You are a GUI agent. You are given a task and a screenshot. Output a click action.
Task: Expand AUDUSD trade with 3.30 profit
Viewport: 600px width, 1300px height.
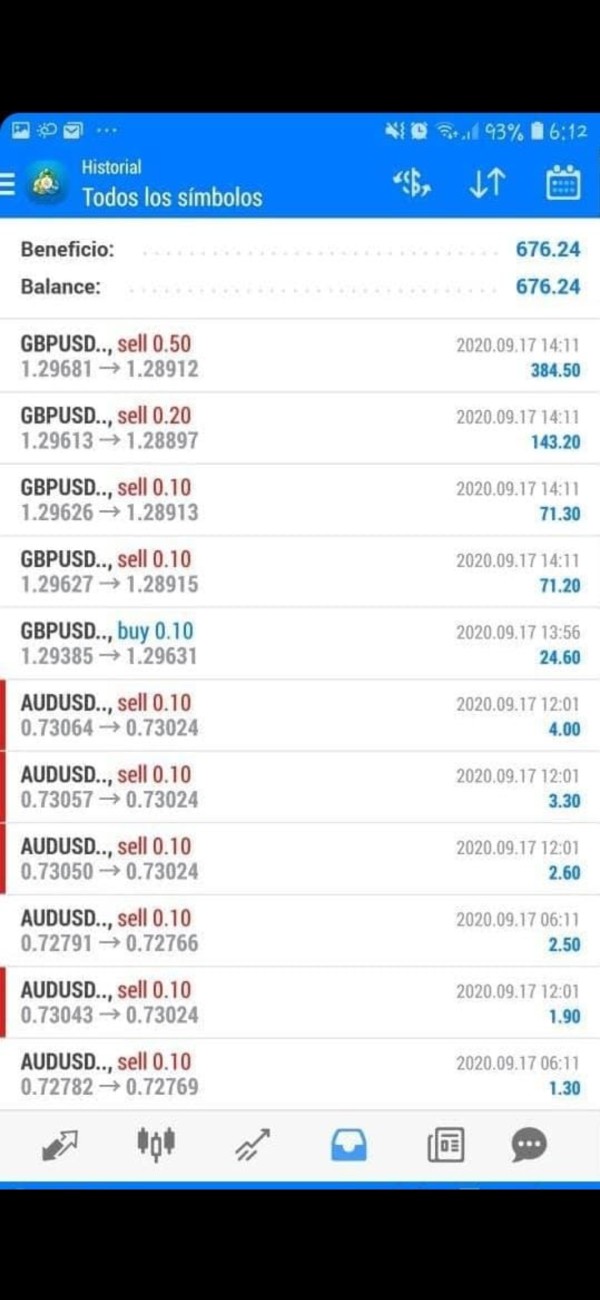point(300,788)
